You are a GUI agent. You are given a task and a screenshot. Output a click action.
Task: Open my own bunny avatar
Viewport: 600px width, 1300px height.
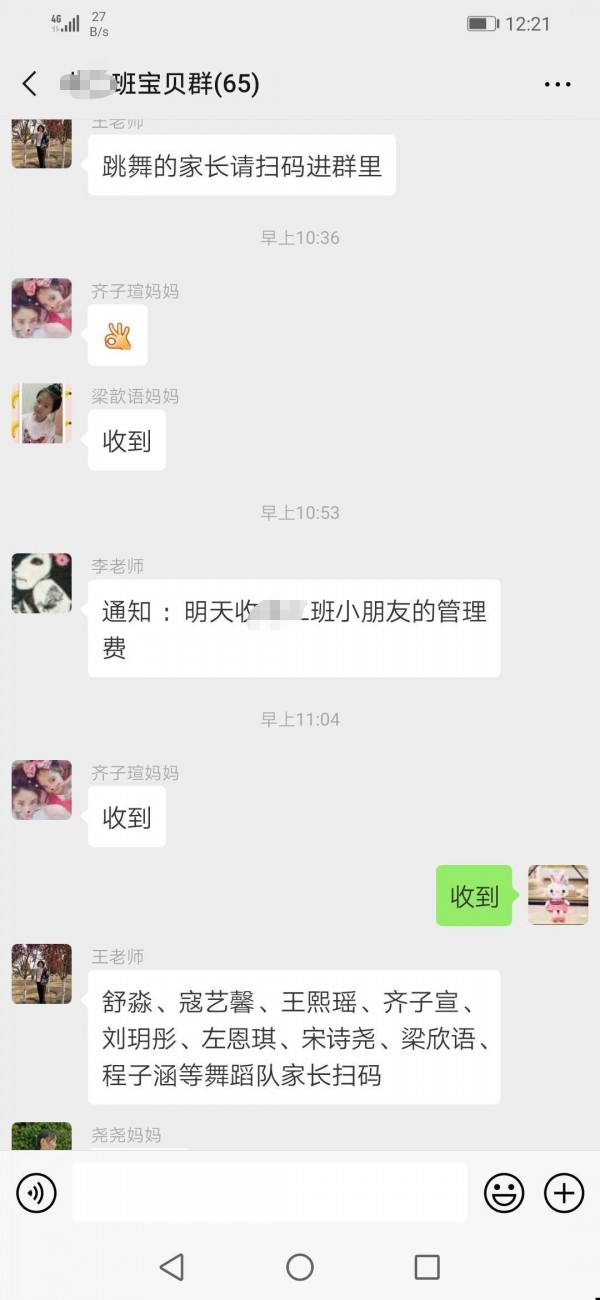[558, 895]
